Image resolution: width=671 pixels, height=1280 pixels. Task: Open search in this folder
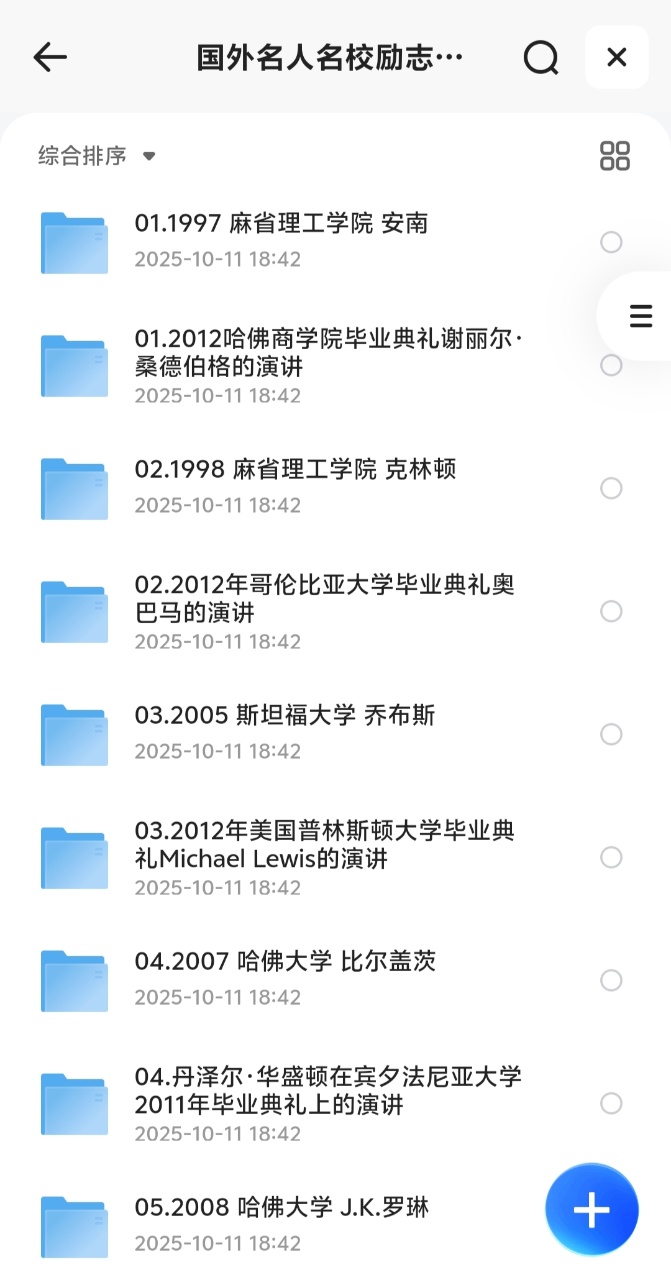(x=541, y=58)
